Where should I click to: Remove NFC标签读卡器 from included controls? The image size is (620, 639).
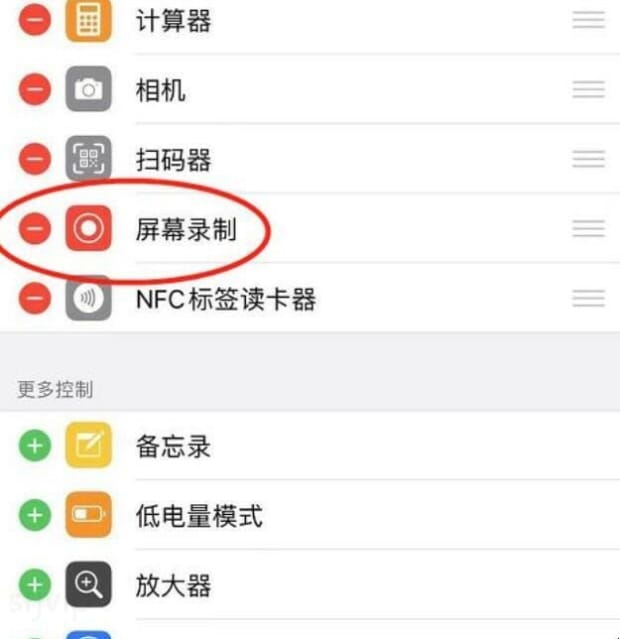point(34,298)
